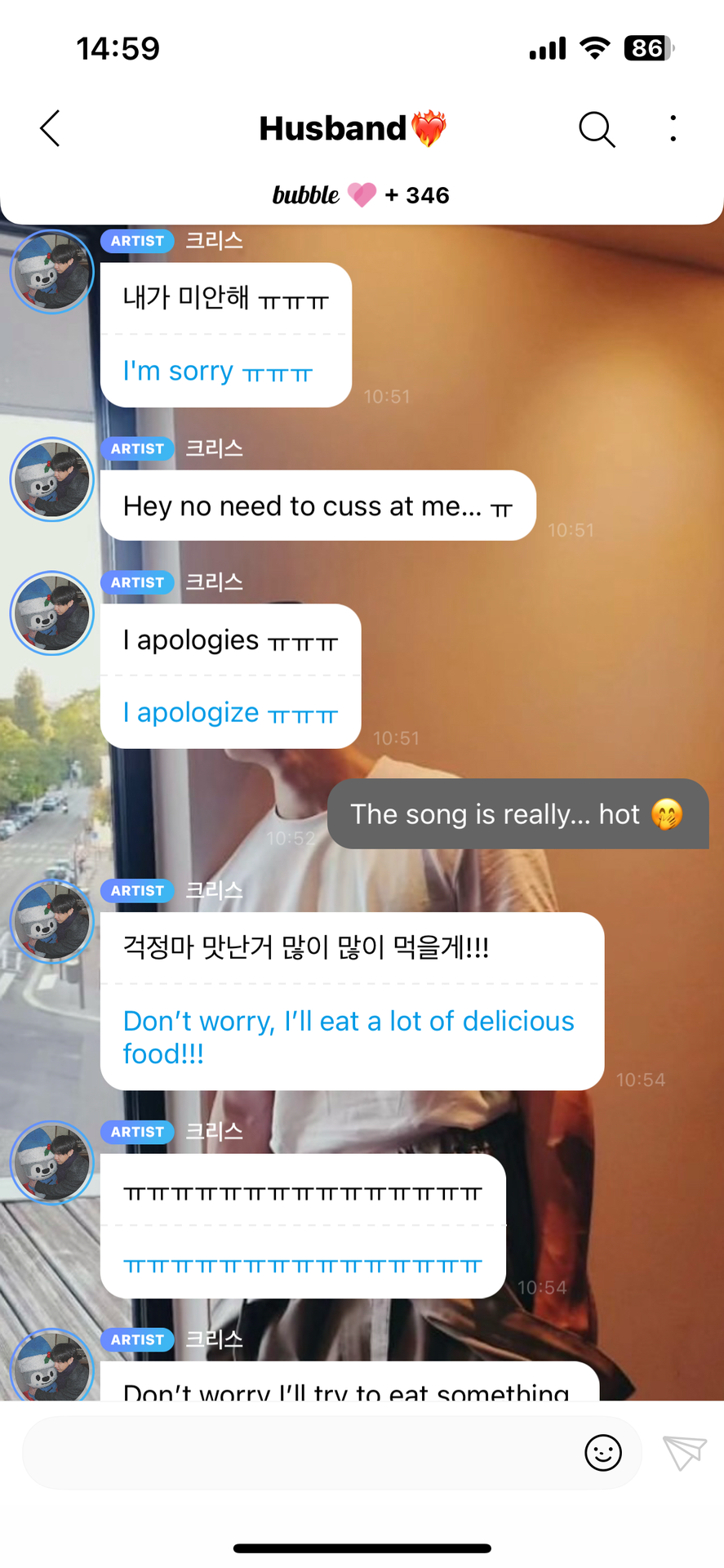This screenshot has height=1568, width=724.
Task: Go back from the Husband chat
Action: tap(51, 129)
